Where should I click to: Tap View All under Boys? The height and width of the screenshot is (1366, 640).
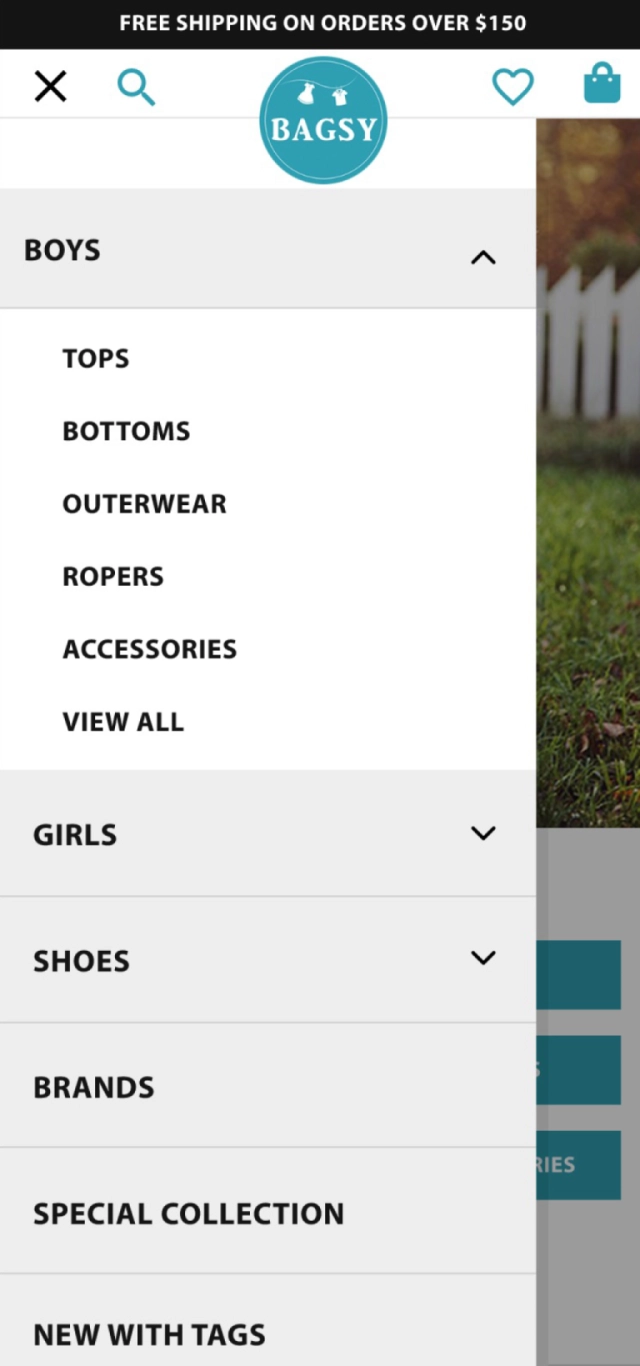pyautogui.click(x=123, y=722)
